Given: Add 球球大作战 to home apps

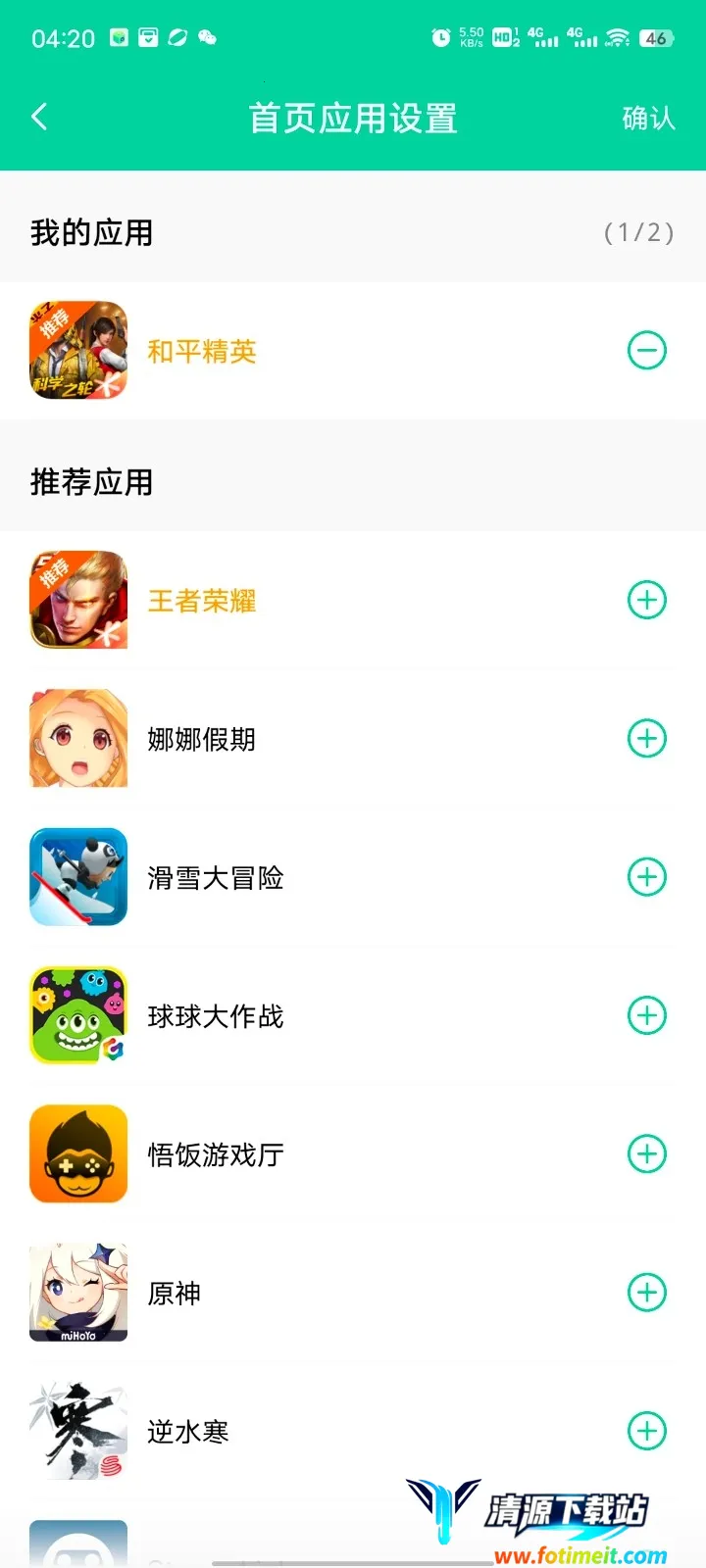Looking at the screenshot, I should coord(647,1015).
